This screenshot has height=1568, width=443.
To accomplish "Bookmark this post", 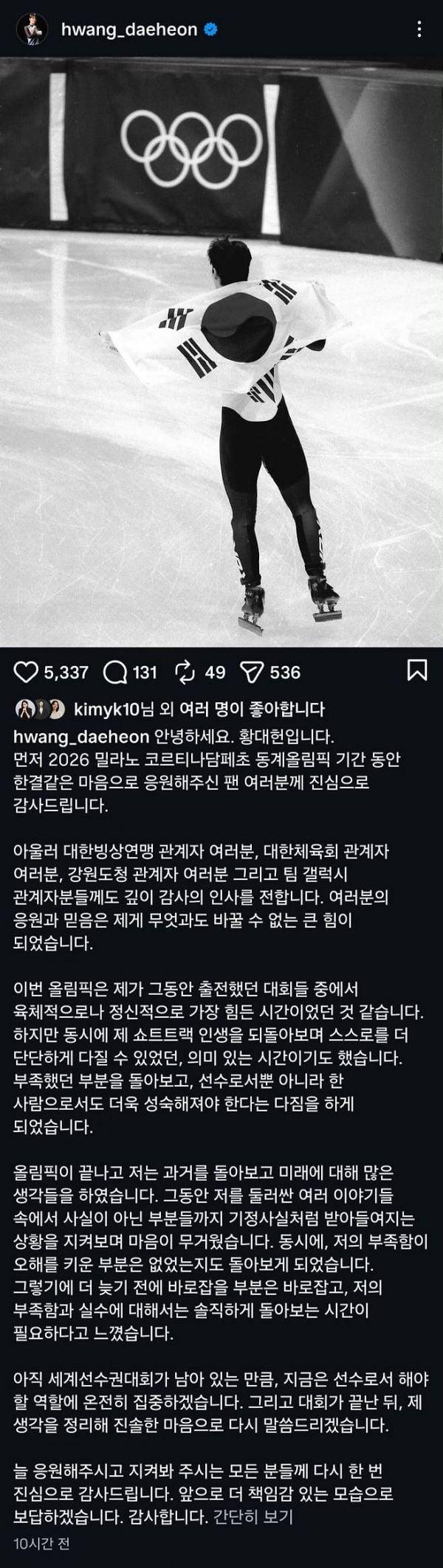I will (x=417, y=671).
